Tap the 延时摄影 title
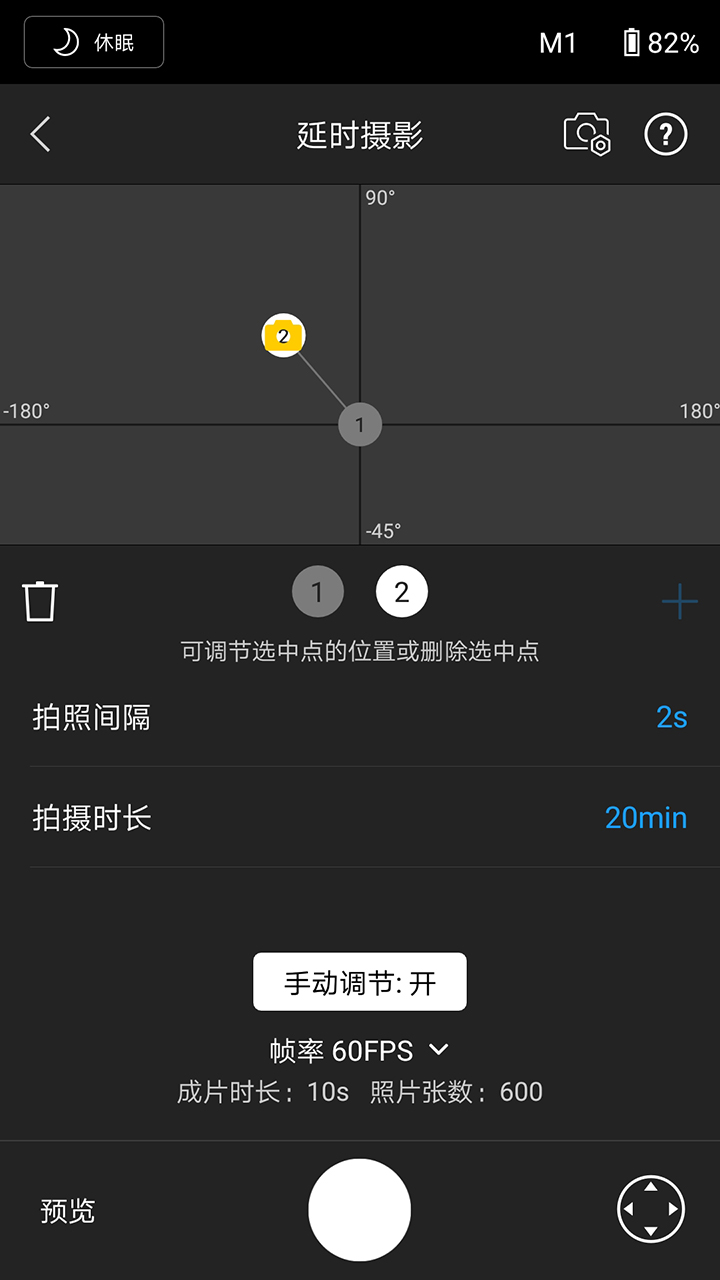Screen dimensions: 720x1280 (360, 133)
